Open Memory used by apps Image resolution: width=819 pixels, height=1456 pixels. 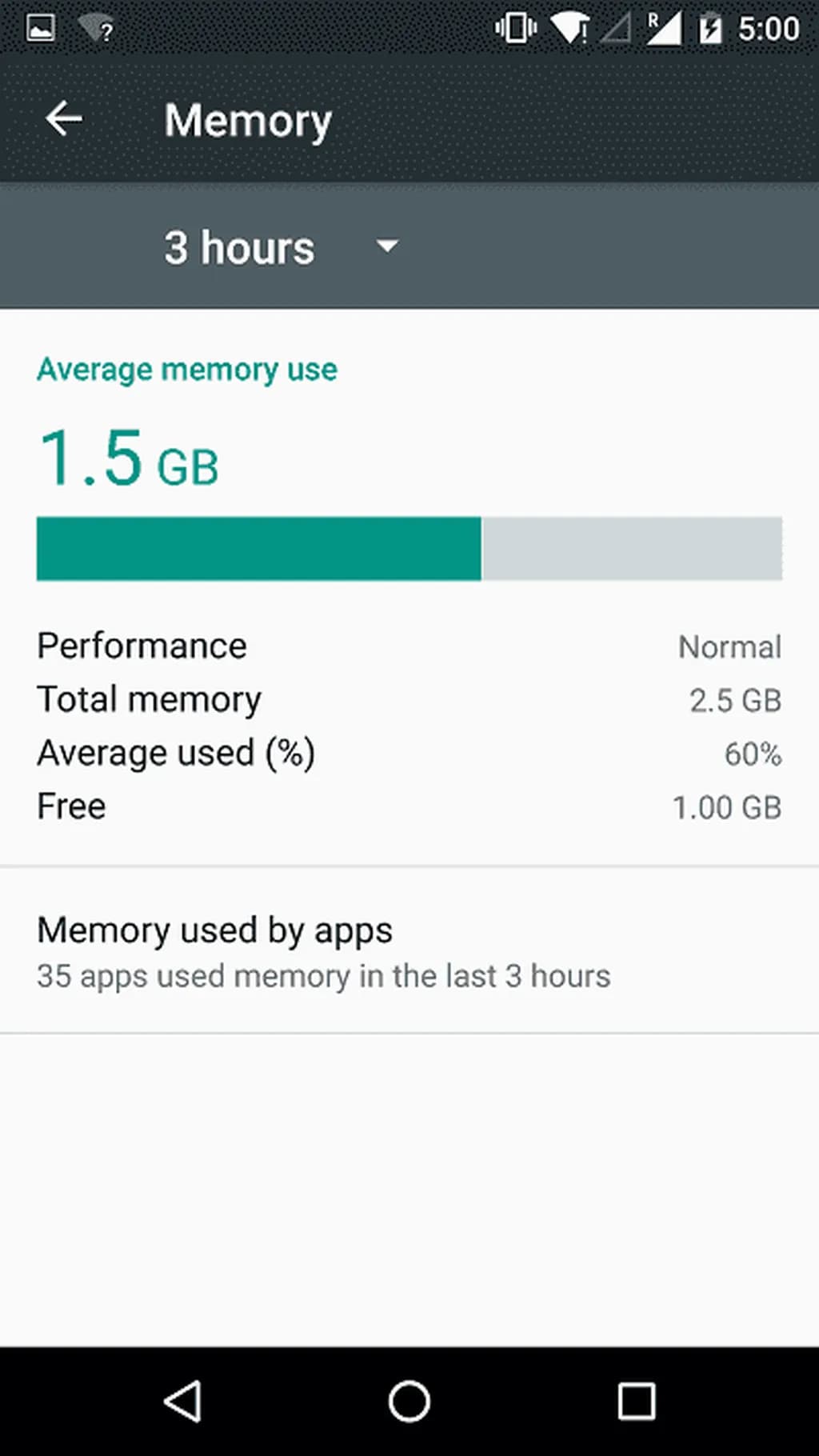pos(323,951)
